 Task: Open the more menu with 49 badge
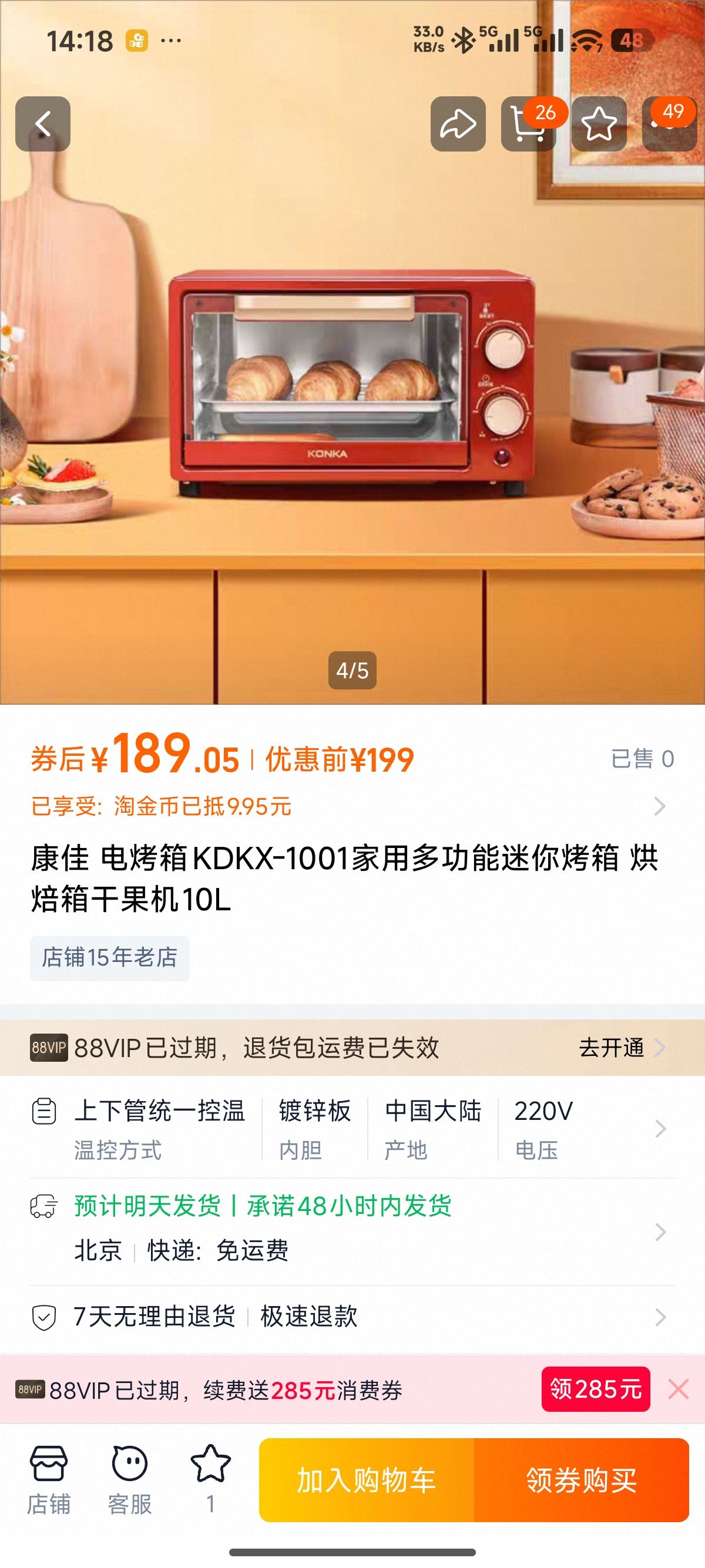pyautogui.click(x=669, y=123)
